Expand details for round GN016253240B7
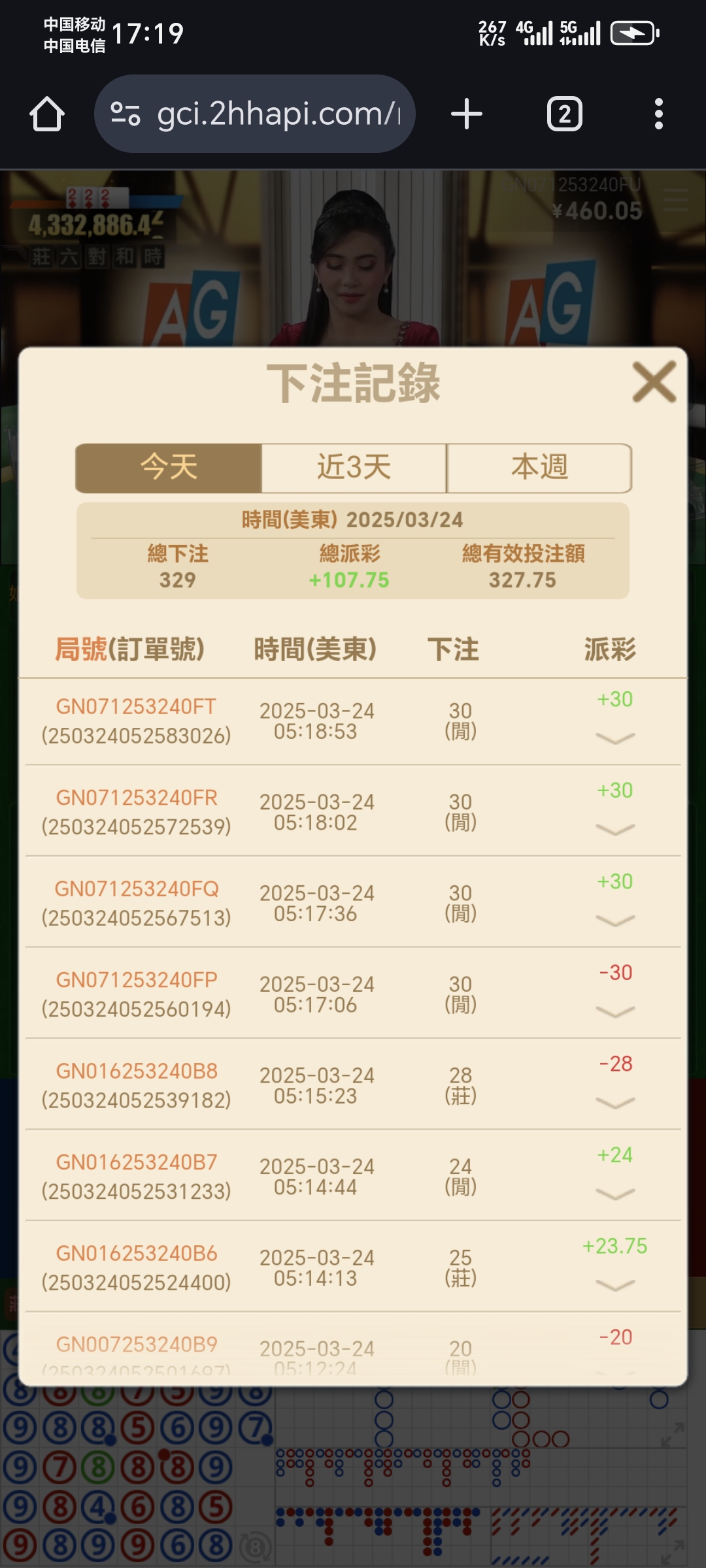This screenshot has height=1568, width=706. pyautogui.click(x=615, y=1194)
